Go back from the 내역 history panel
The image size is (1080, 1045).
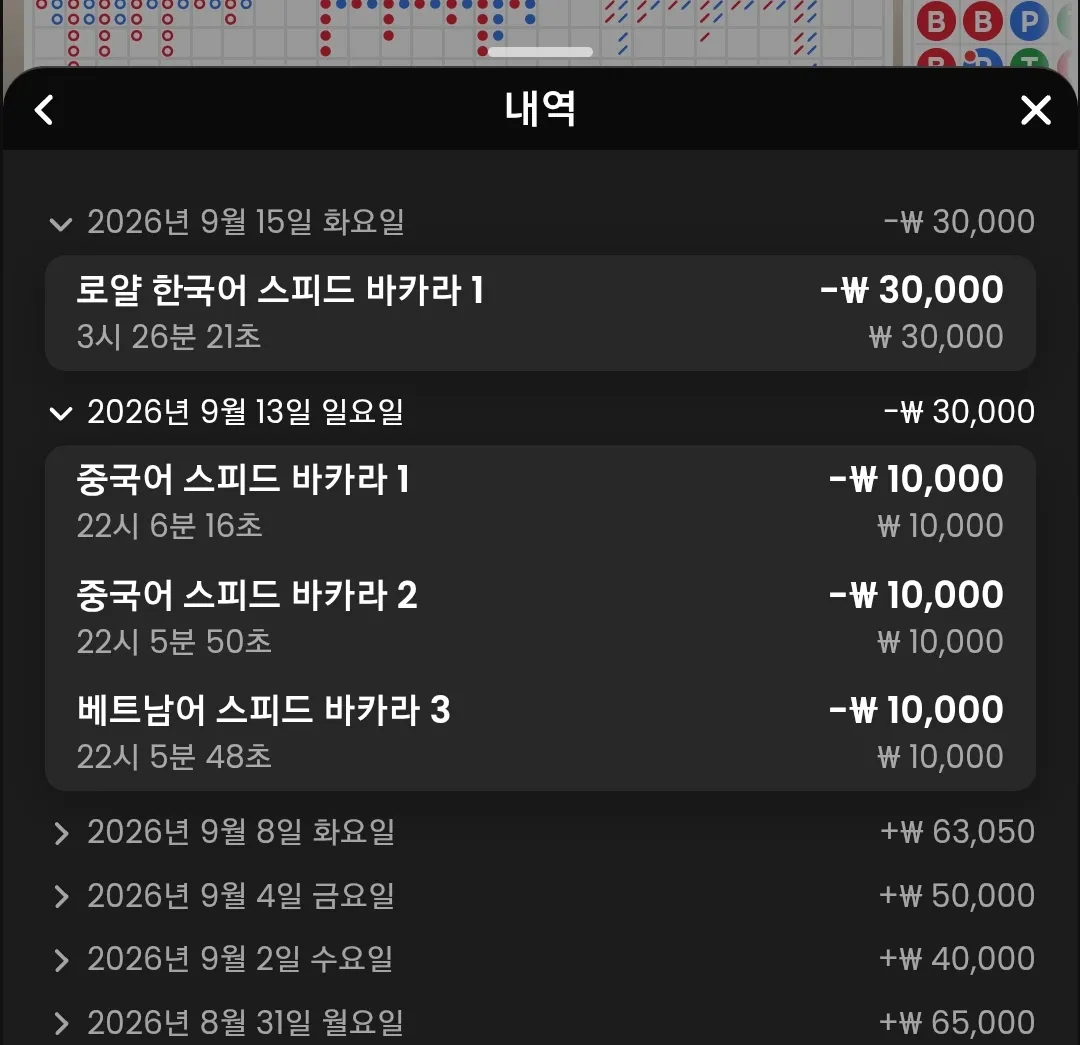44,110
